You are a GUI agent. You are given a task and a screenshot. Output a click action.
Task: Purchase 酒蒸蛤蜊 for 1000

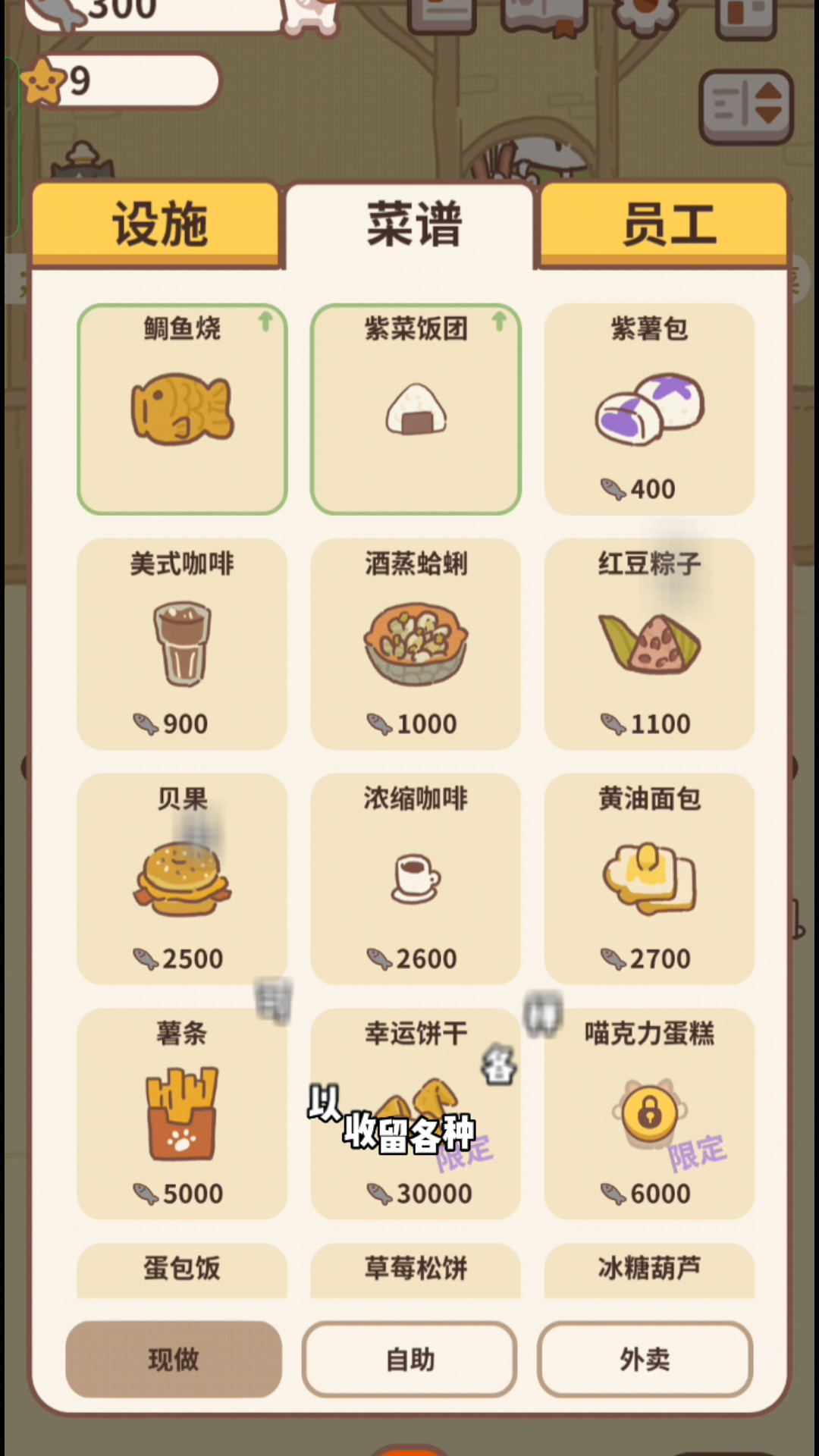tap(416, 645)
